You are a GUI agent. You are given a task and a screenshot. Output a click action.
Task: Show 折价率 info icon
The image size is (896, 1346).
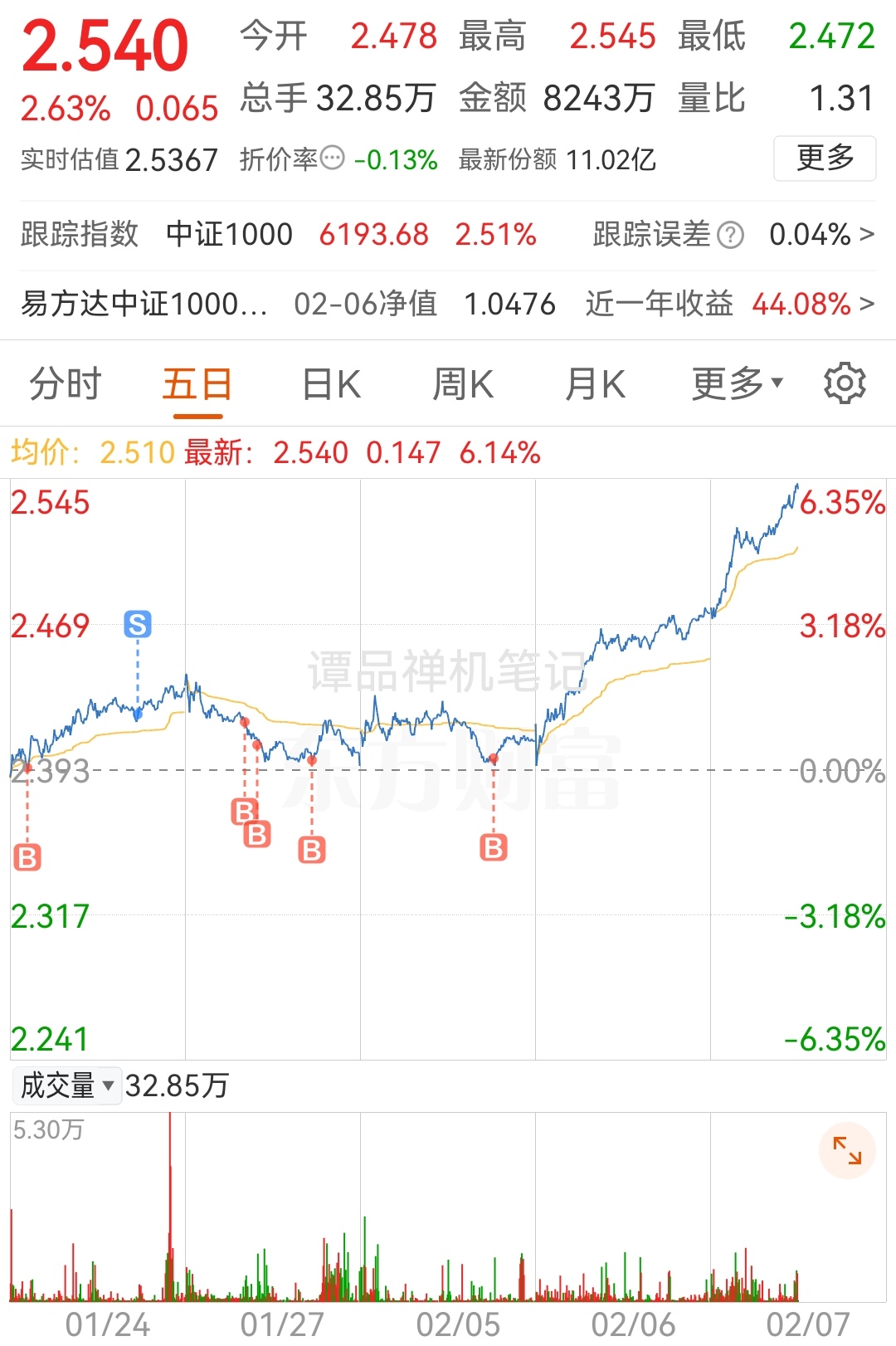point(332,158)
